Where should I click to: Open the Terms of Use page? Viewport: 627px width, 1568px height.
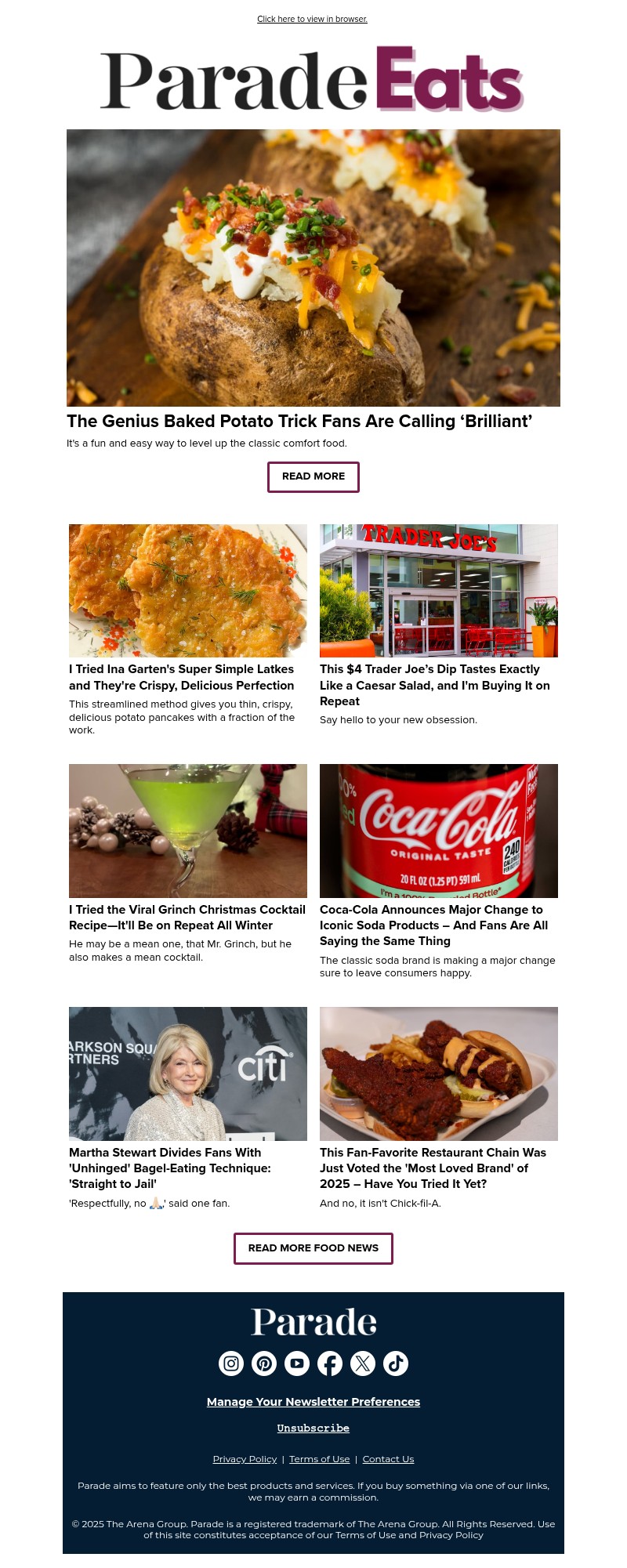click(320, 1458)
